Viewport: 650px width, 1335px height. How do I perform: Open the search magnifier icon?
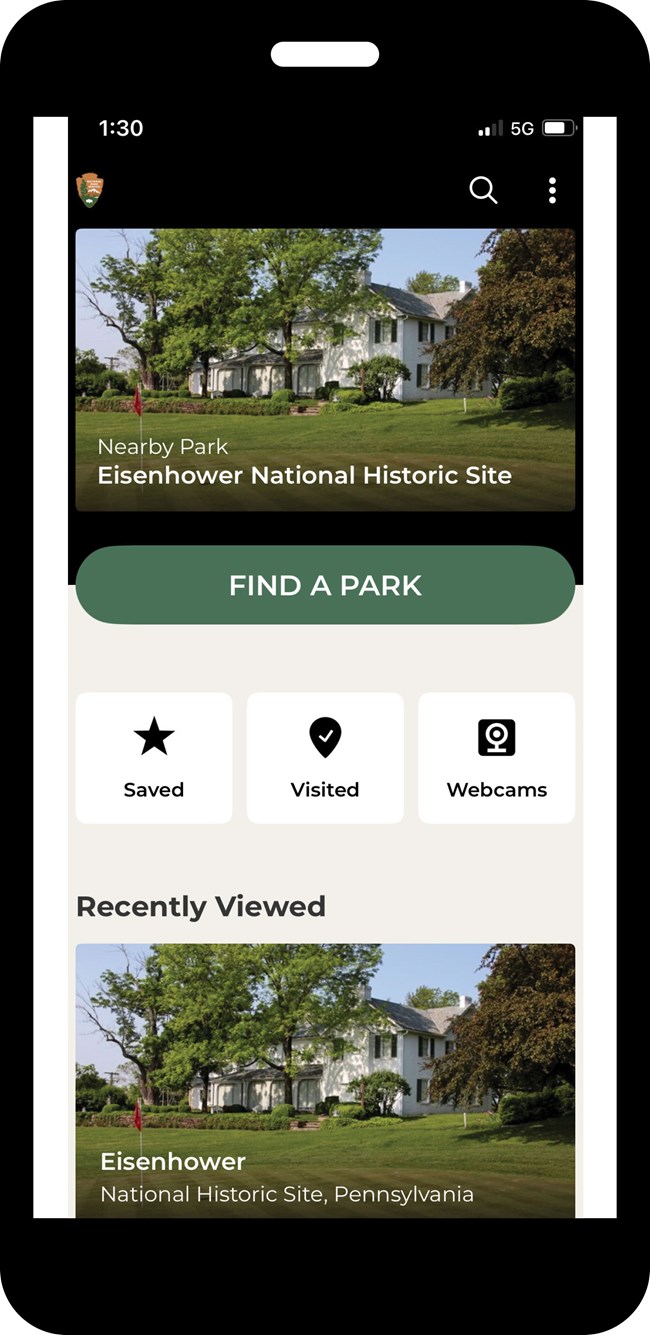click(483, 190)
